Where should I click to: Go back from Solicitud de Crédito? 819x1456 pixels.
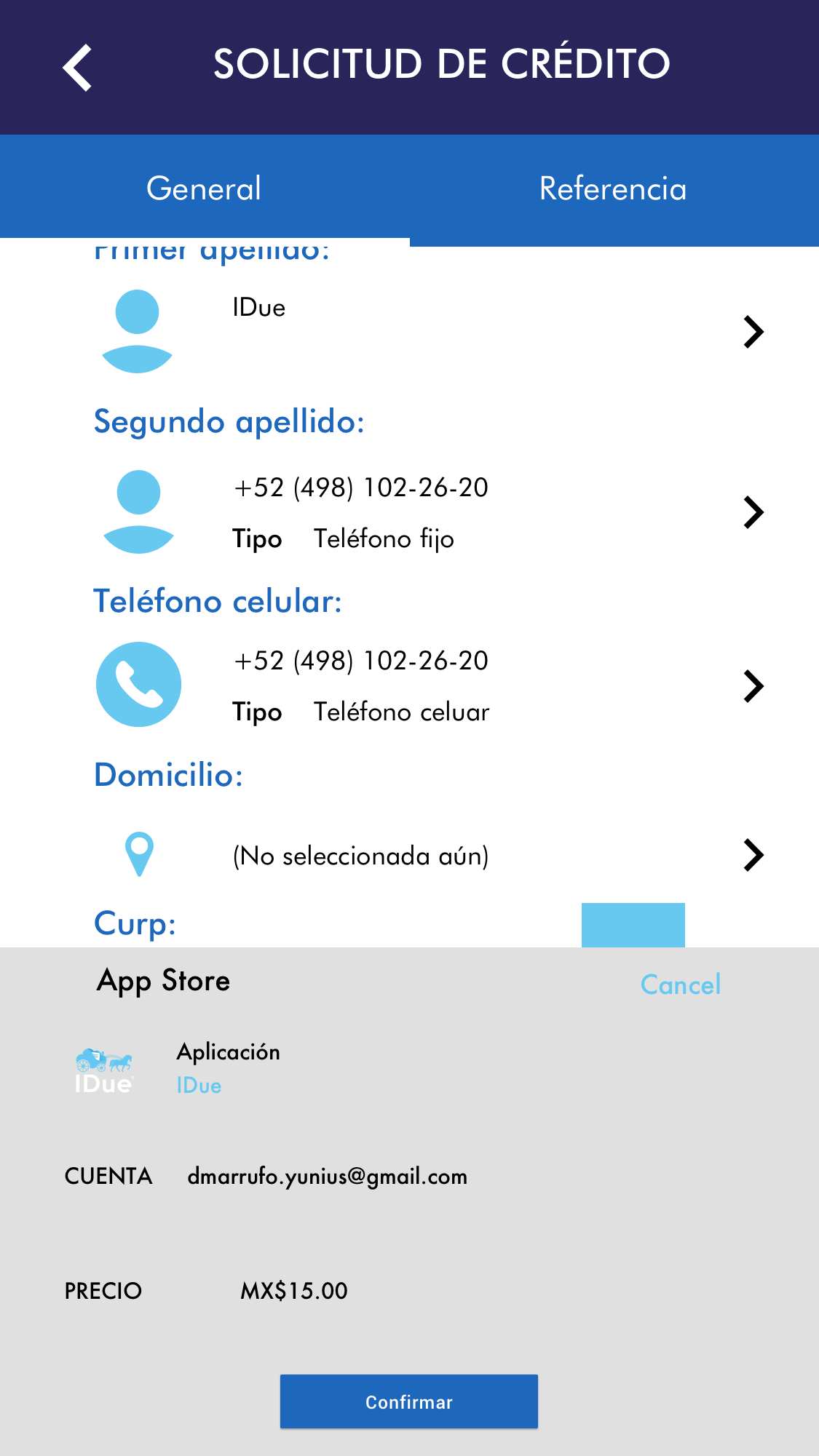[x=77, y=68]
